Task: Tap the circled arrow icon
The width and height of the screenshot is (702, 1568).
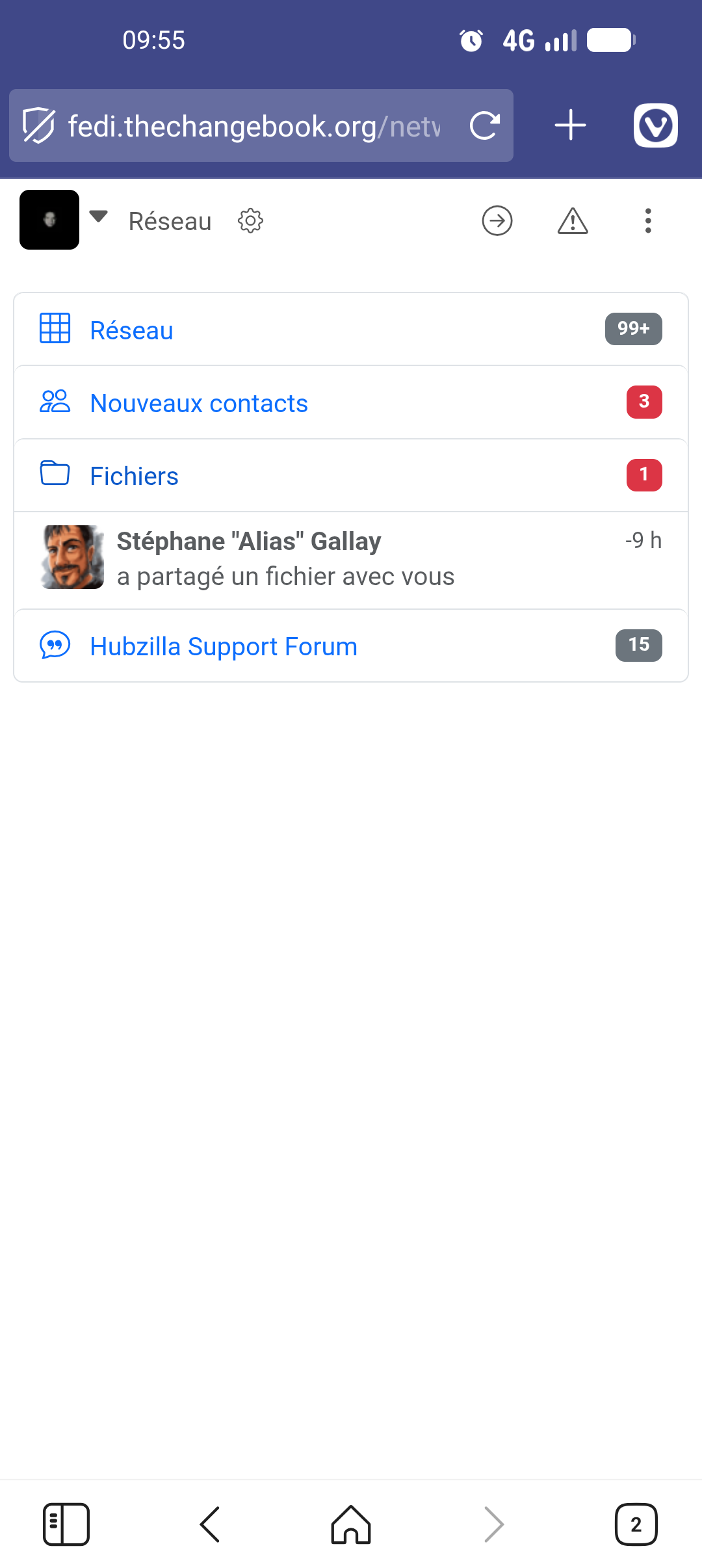Action: [497, 221]
